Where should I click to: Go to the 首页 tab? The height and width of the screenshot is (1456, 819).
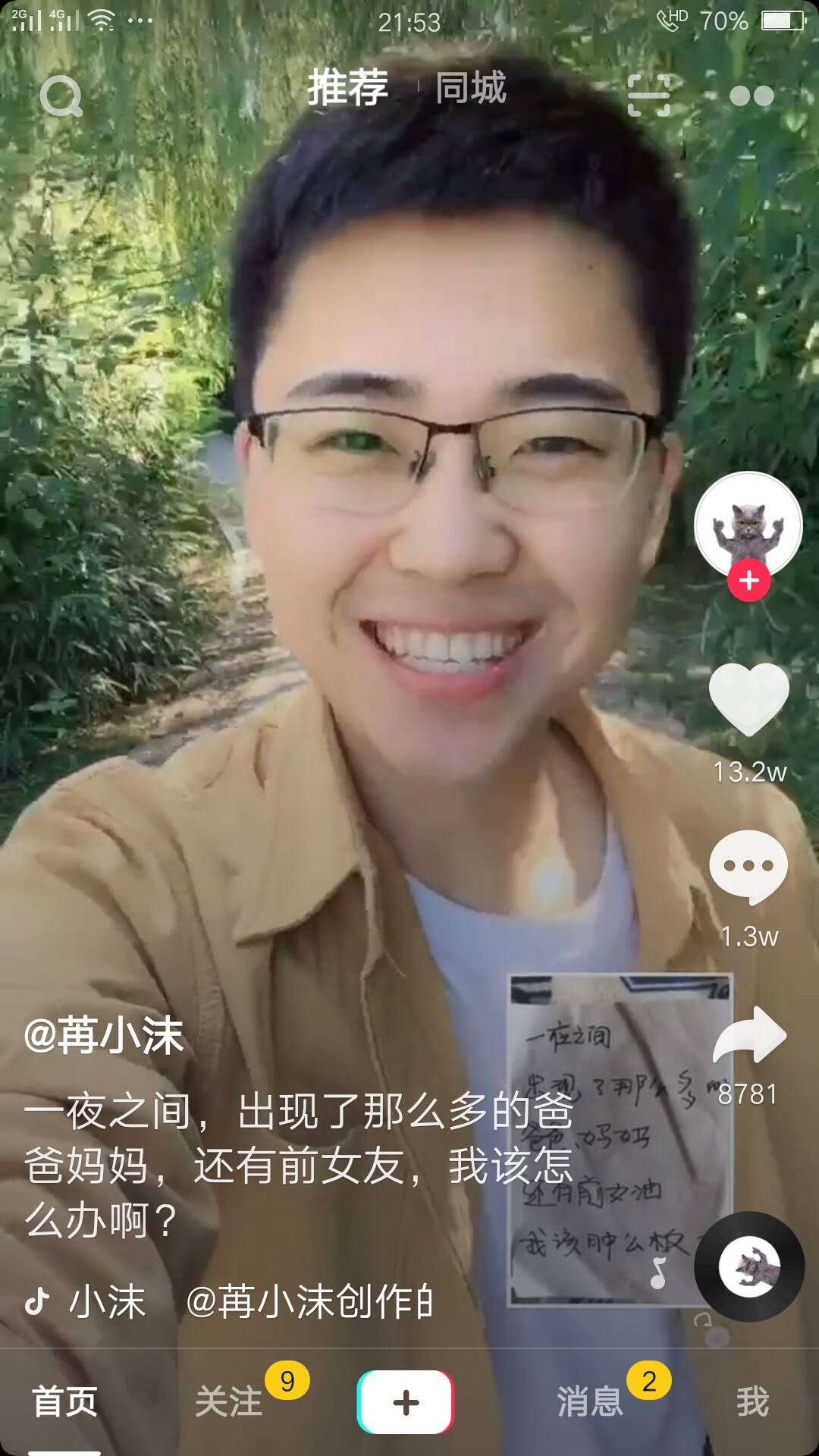(x=64, y=1401)
